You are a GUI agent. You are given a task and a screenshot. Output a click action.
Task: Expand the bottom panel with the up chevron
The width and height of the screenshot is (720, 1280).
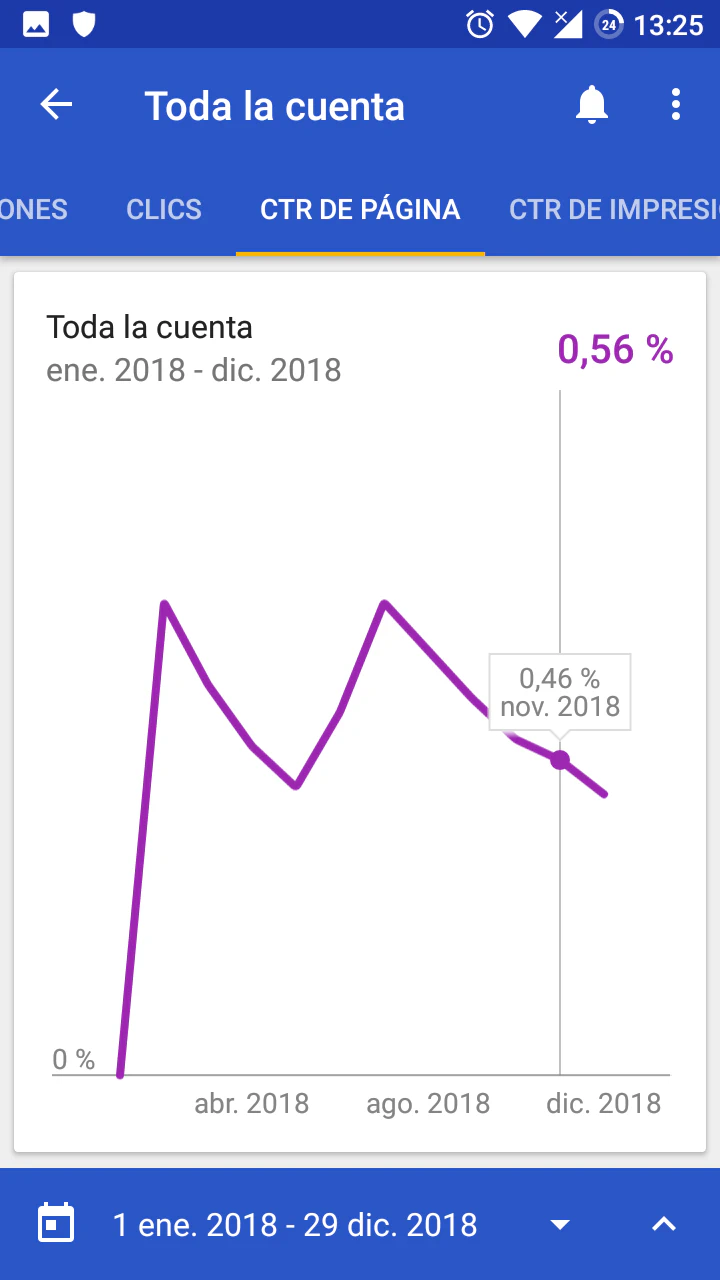coord(664,1225)
